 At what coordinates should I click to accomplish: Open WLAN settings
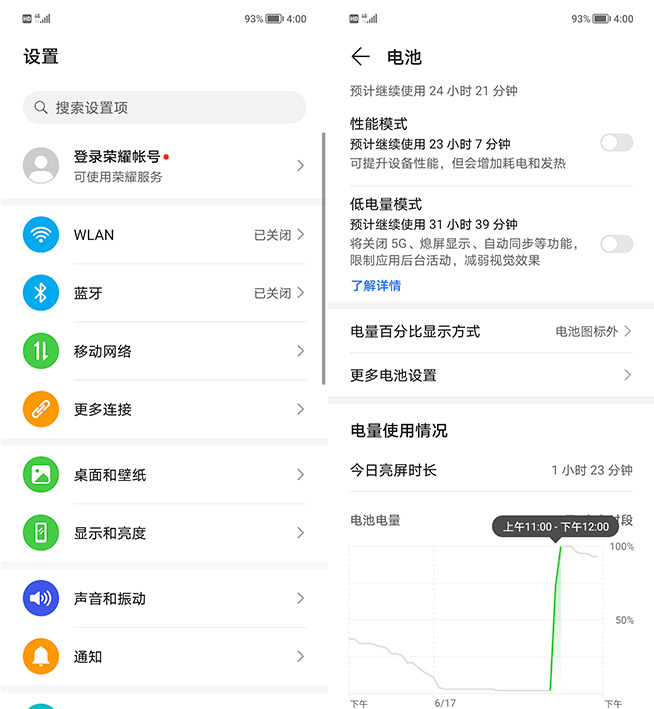coord(164,235)
